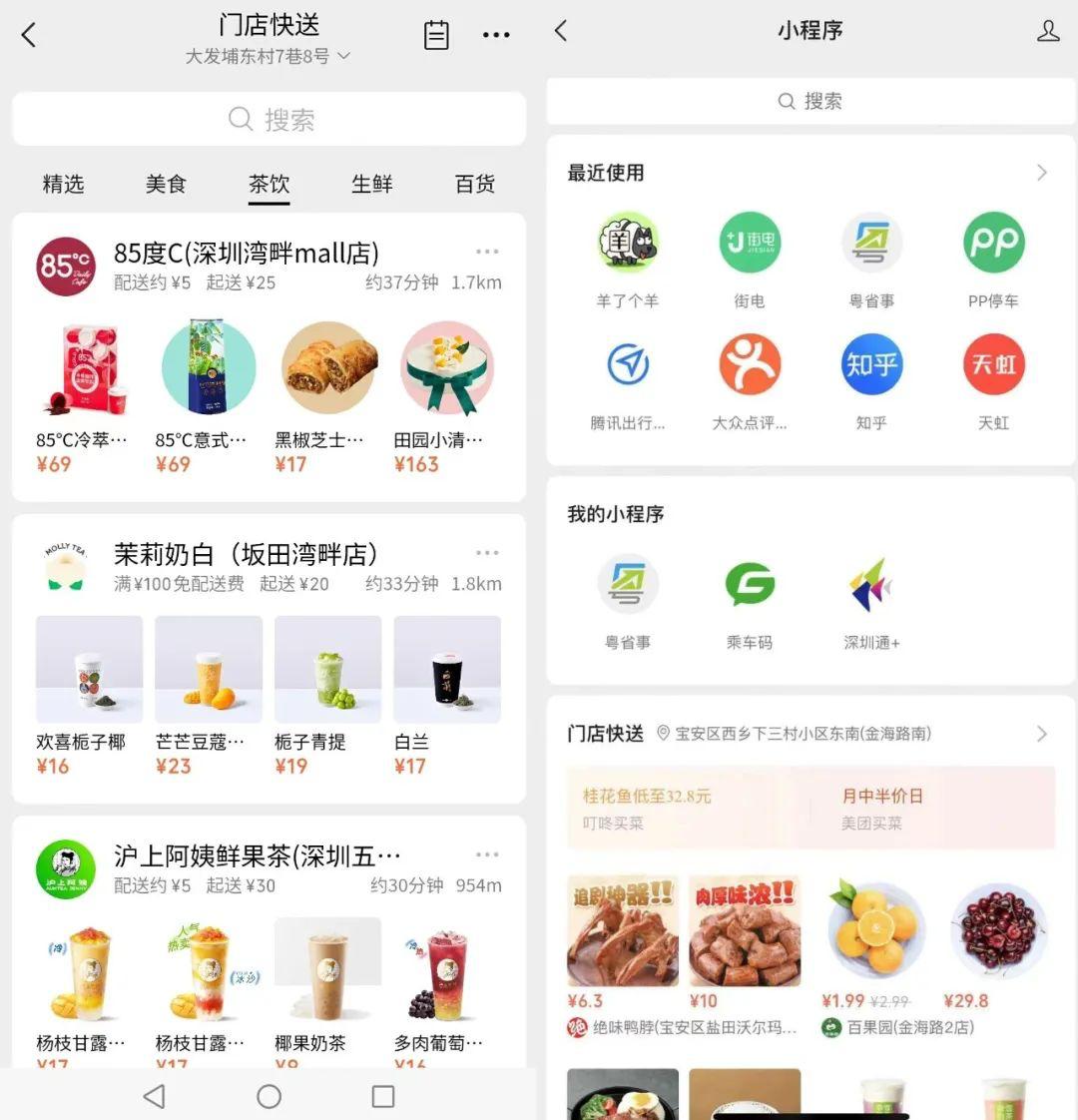Viewport: 1078px width, 1120px height.
Task: Tap the 搜索 search field
Action: coord(268,119)
